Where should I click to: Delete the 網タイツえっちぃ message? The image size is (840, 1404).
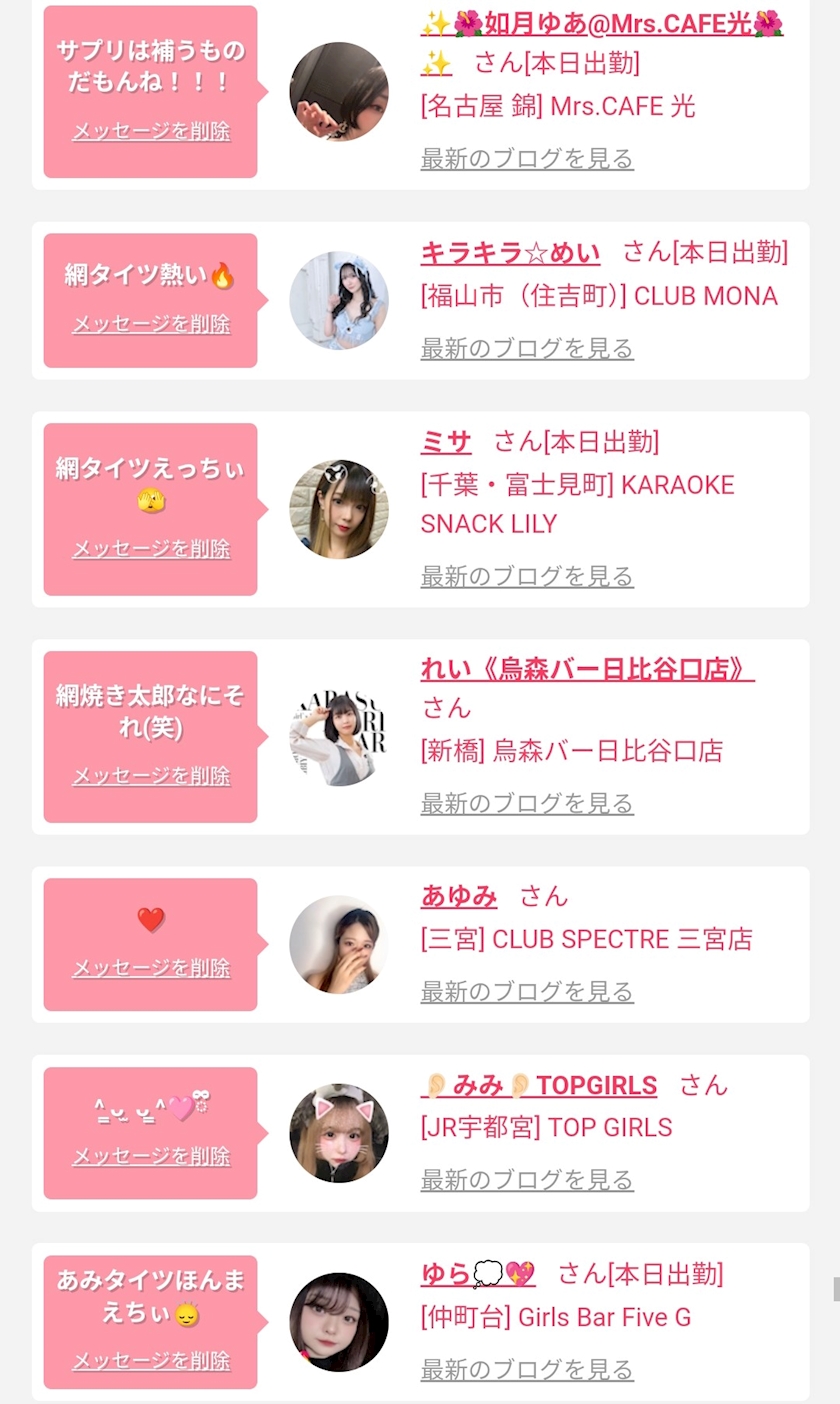151,548
